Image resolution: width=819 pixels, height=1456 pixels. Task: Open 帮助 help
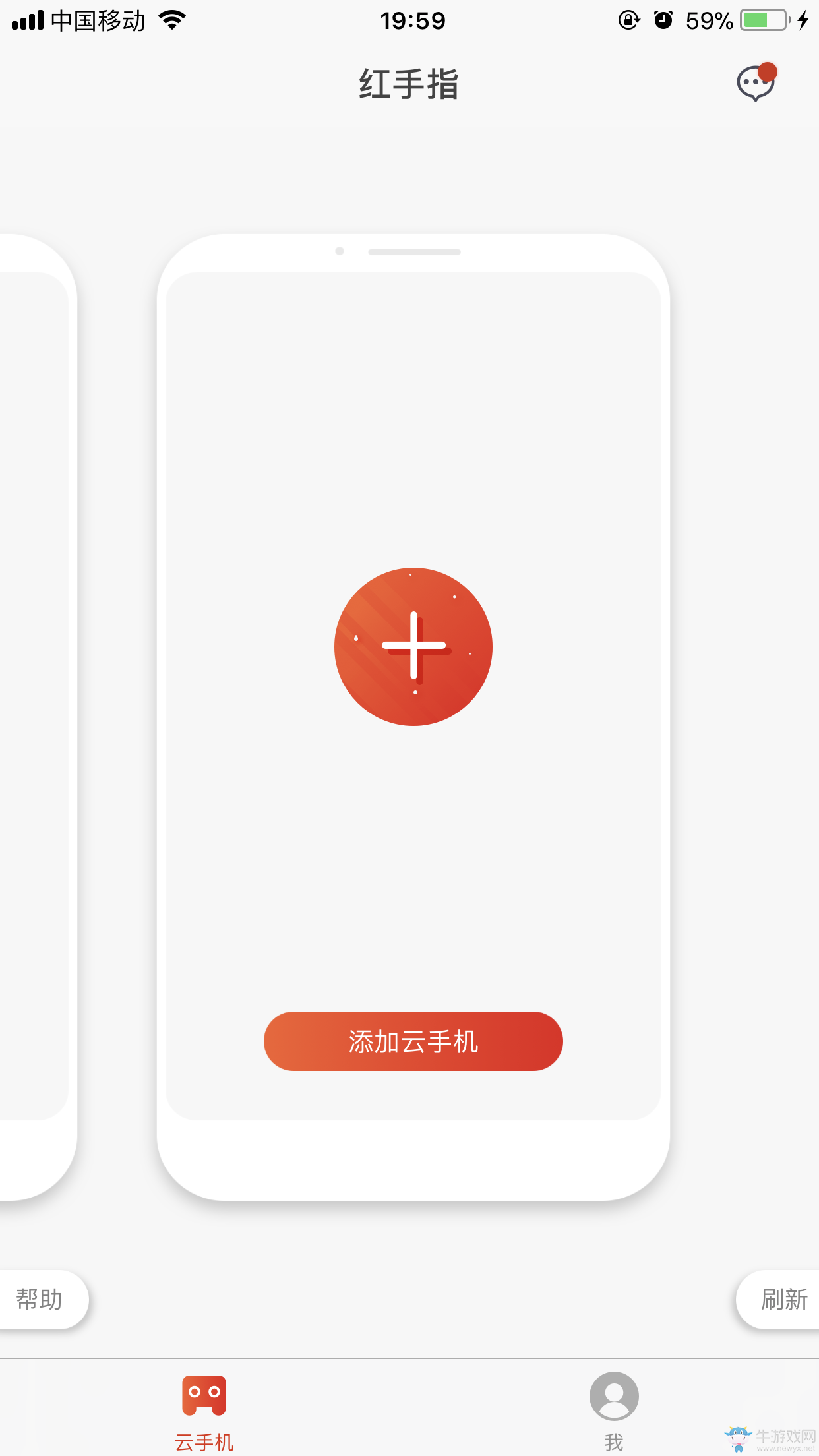coord(41,1300)
